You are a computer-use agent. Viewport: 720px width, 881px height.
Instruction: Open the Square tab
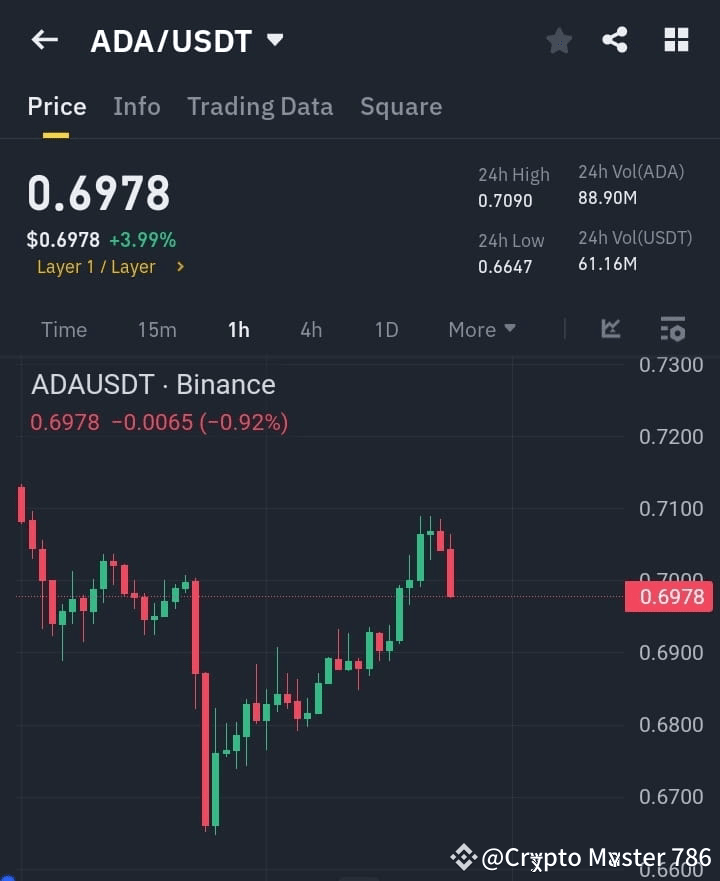[400, 106]
